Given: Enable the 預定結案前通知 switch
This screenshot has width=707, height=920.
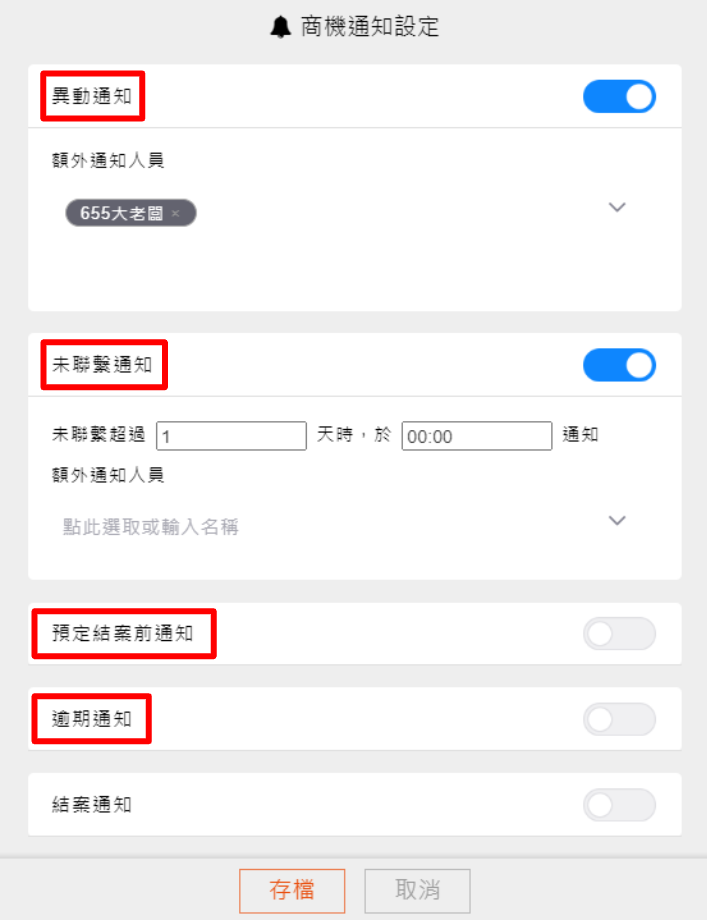Looking at the screenshot, I should [x=619, y=634].
